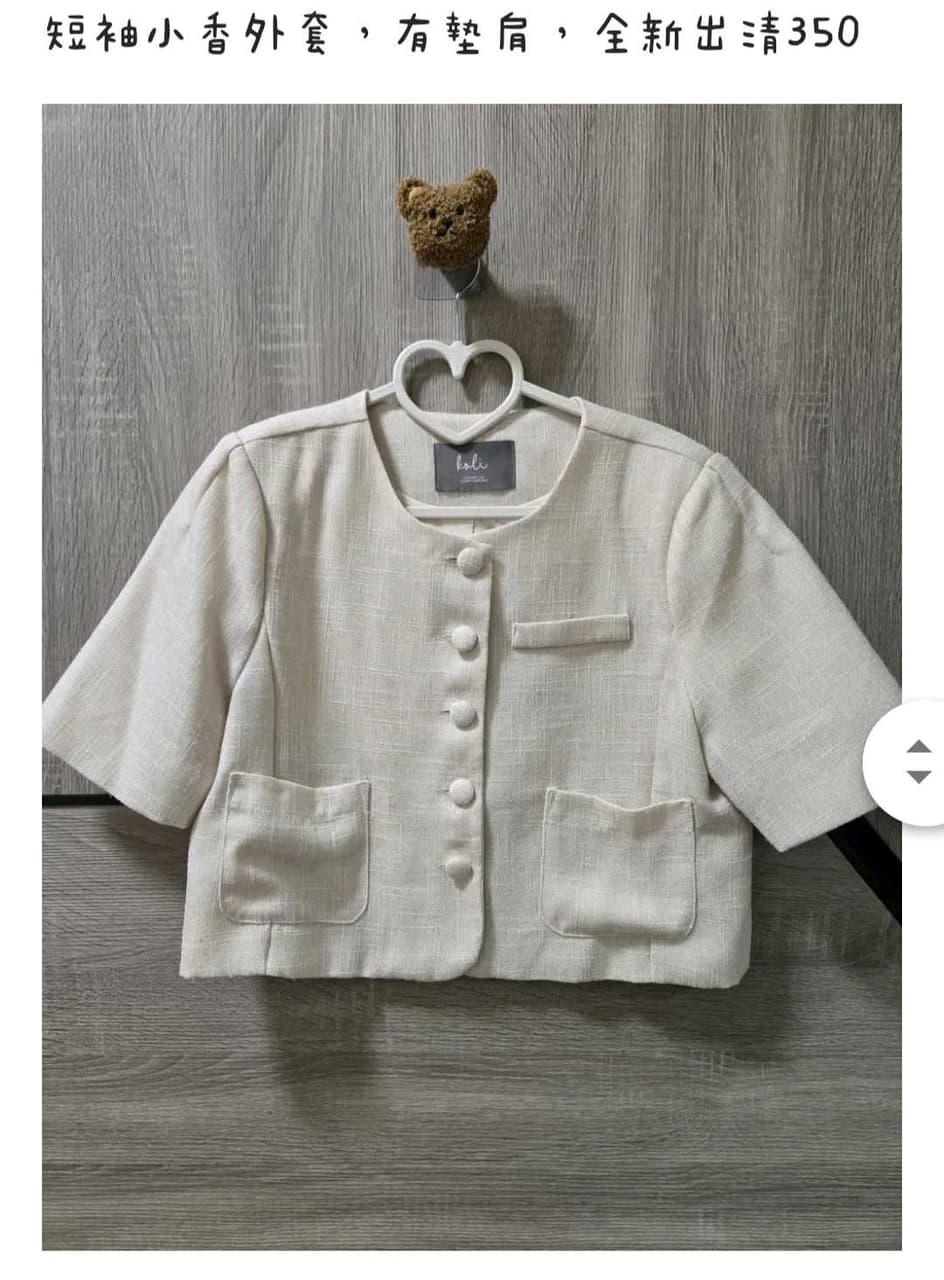Open the cream short-sleeve jacket photo
This screenshot has width=944, height=1280.
coord(470,676)
